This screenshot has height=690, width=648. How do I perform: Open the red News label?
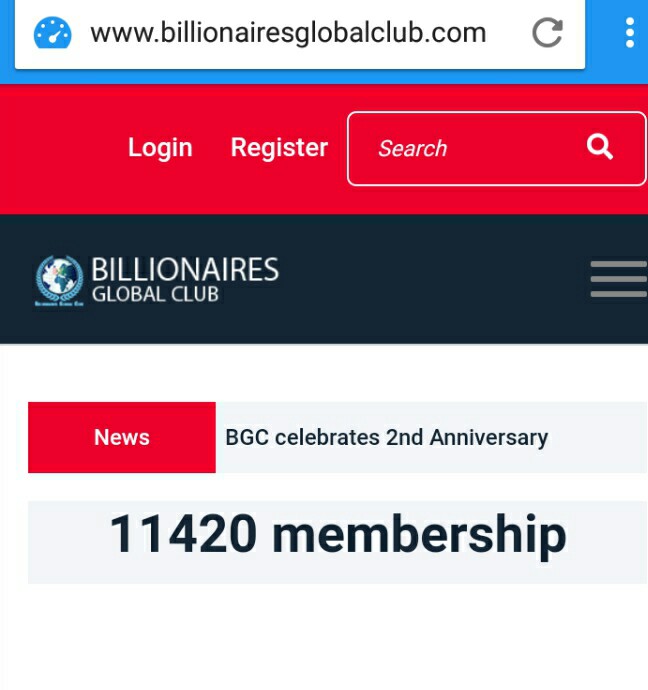click(122, 437)
